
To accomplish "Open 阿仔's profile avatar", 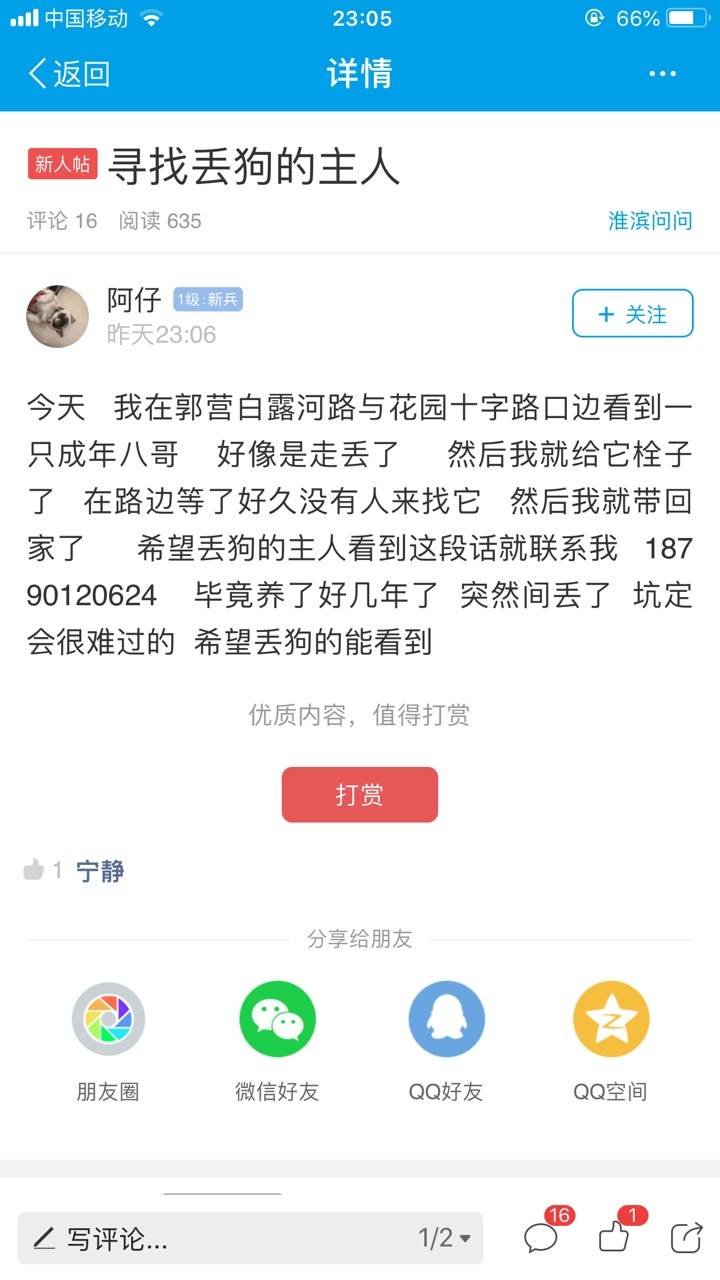I will 58,316.
